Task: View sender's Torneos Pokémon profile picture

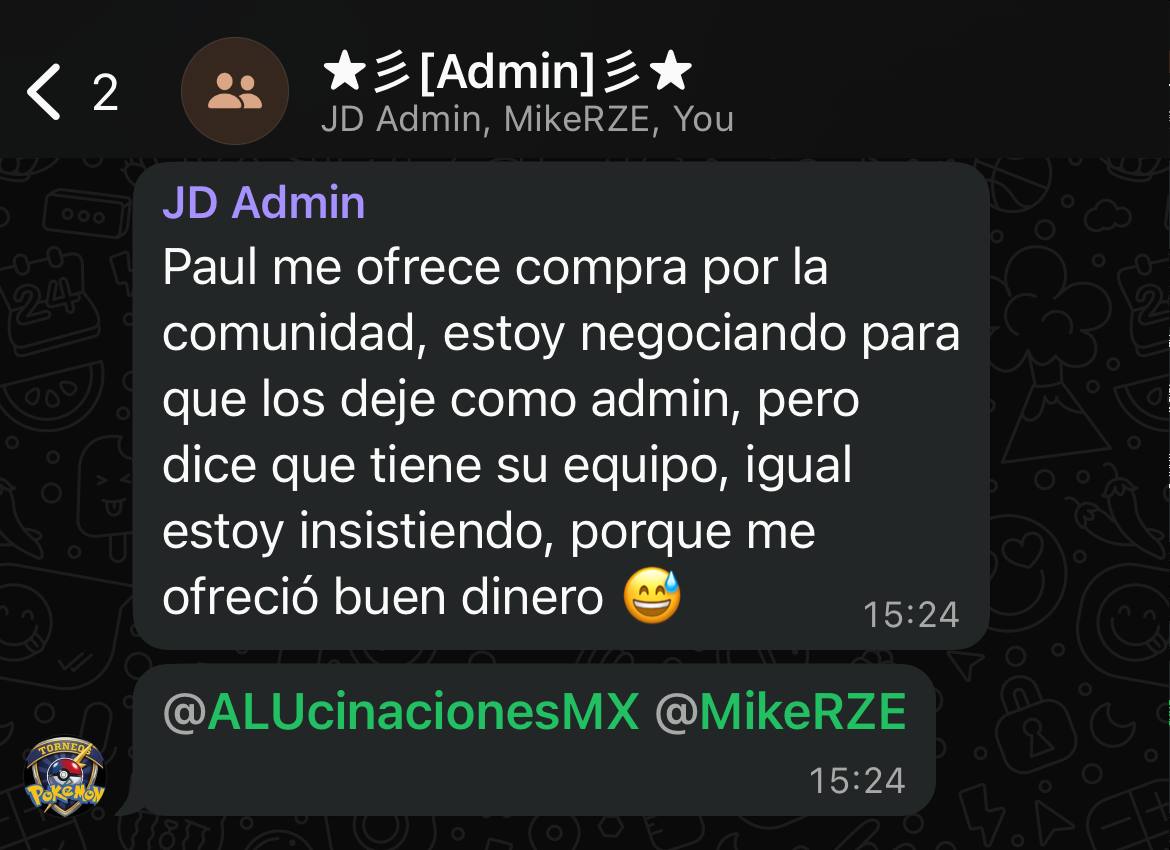Action: tap(65, 775)
